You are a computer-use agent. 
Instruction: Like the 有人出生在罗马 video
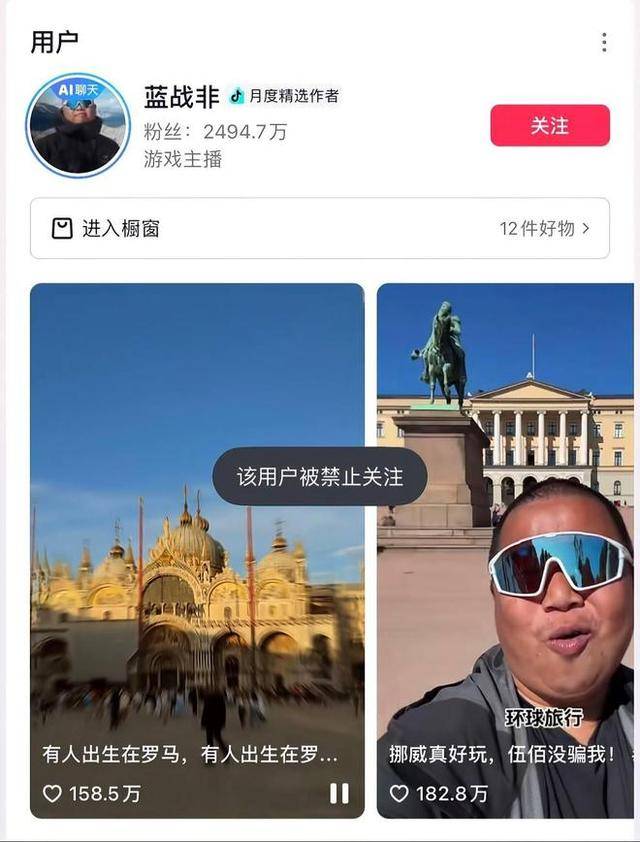point(53,794)
